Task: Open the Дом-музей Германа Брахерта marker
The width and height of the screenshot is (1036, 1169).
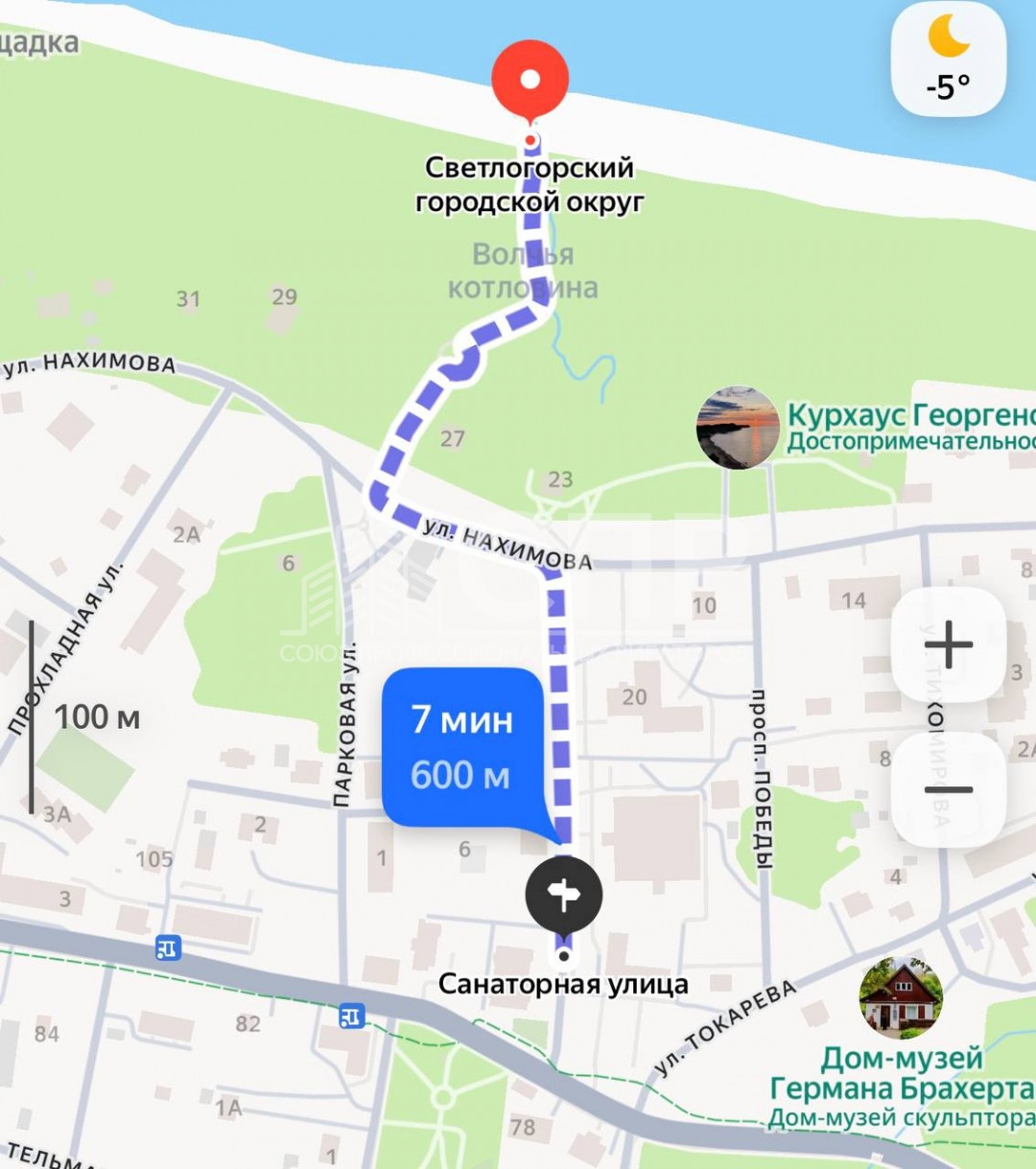Action: click(901, 997)
